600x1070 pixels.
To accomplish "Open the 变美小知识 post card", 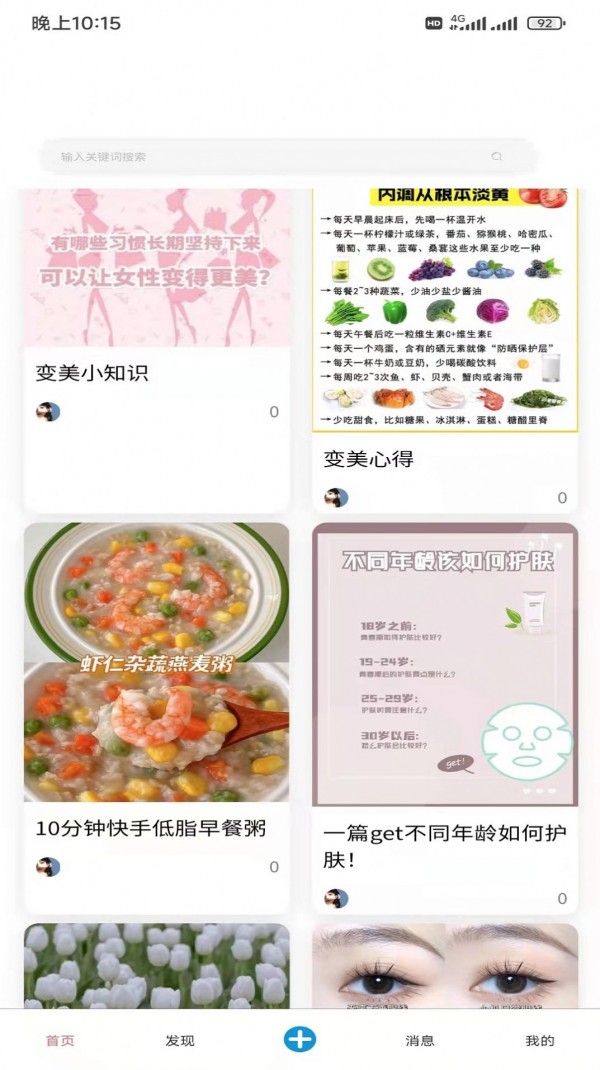I will point(157,300).
